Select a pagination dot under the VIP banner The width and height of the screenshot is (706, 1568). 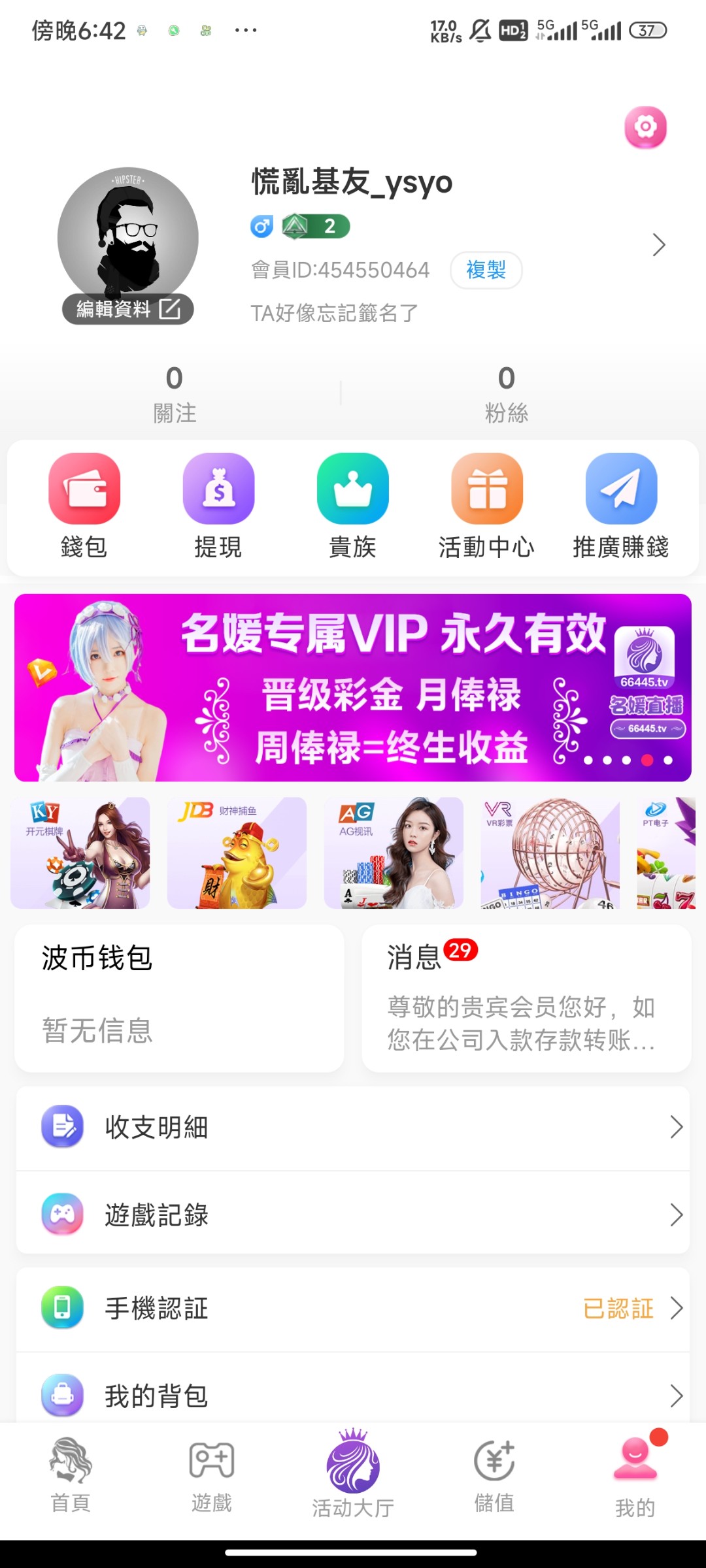pos(647,760)
